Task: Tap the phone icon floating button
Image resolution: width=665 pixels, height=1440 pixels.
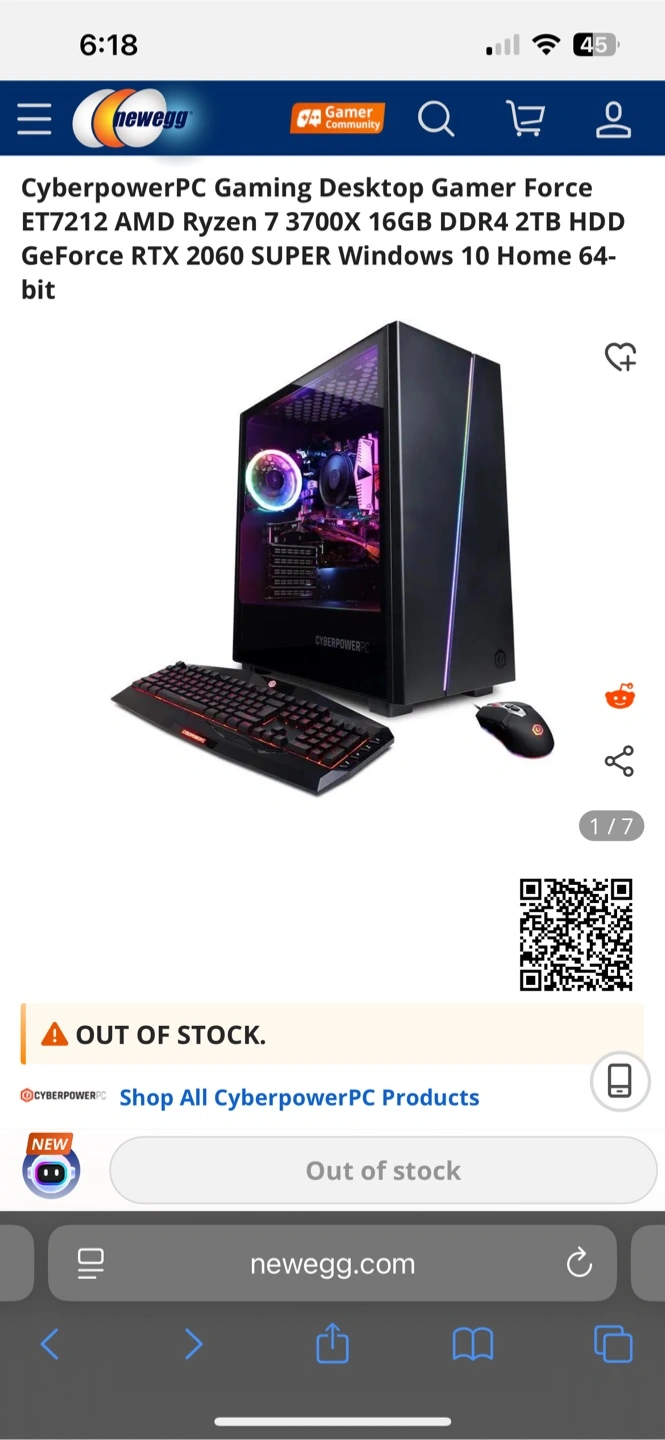Action: click(x=620, y=1081)
